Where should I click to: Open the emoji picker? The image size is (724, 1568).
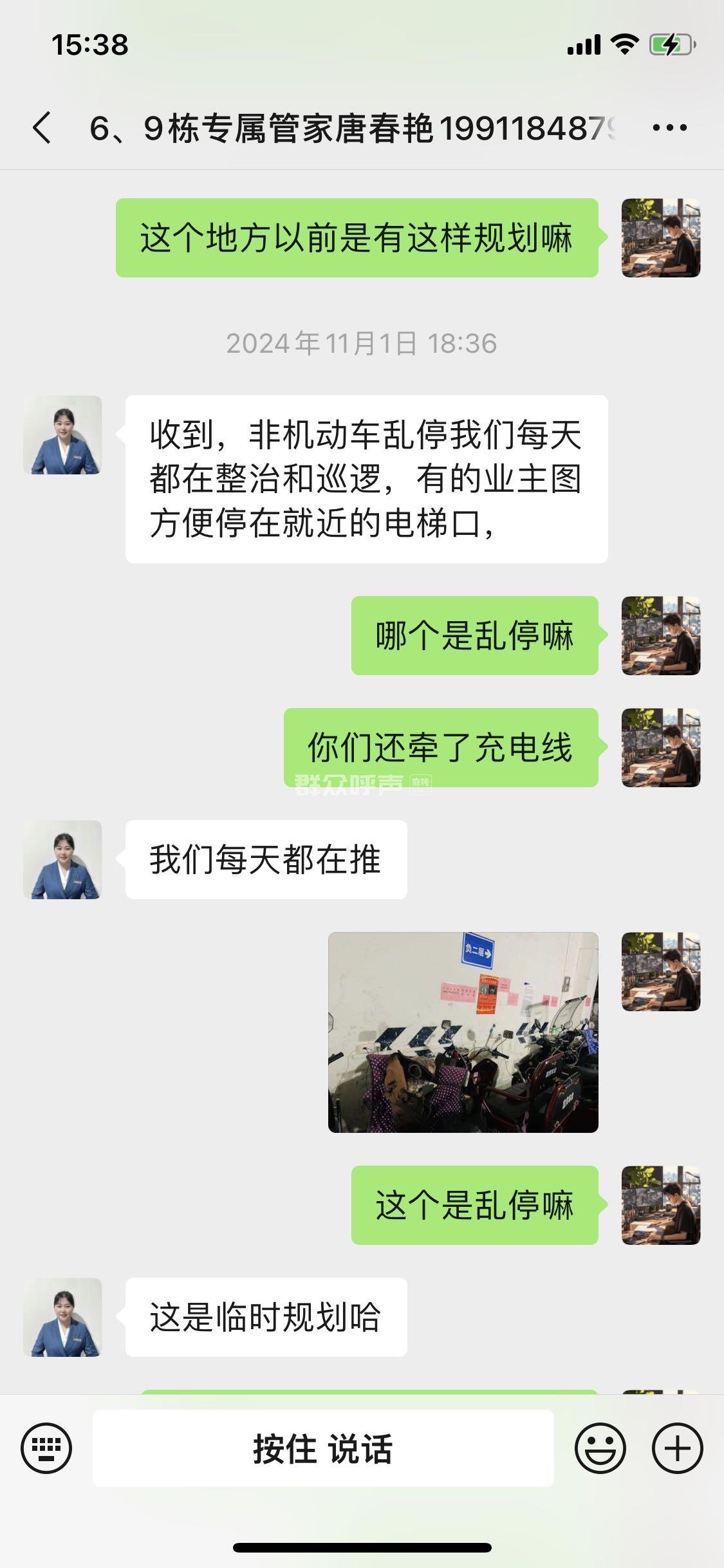(x=600, y=1448)
